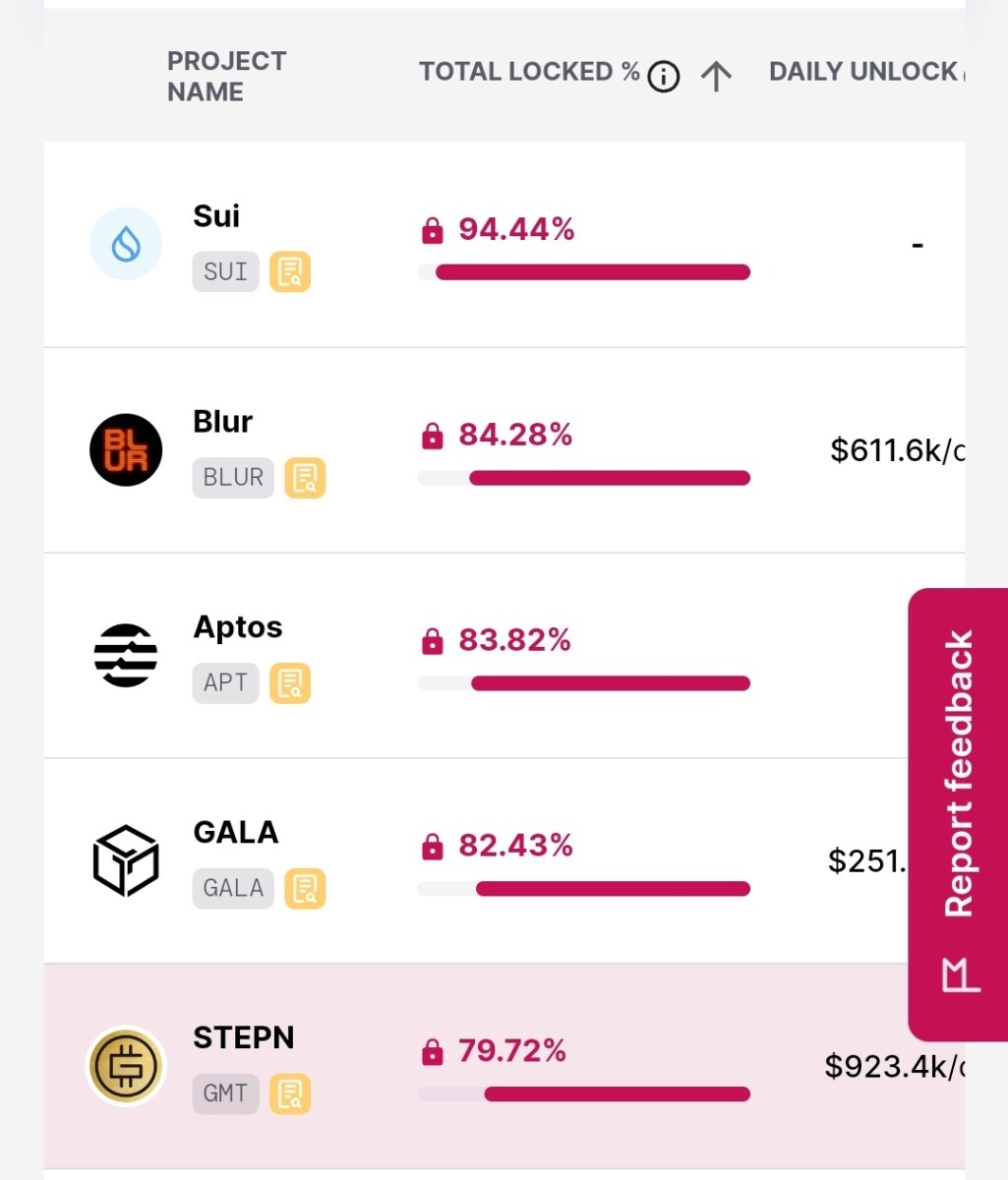Click the Aptos project logo
Image resolution: width=1008 pixels, height=1180 pixels.
tap(125, 654)
